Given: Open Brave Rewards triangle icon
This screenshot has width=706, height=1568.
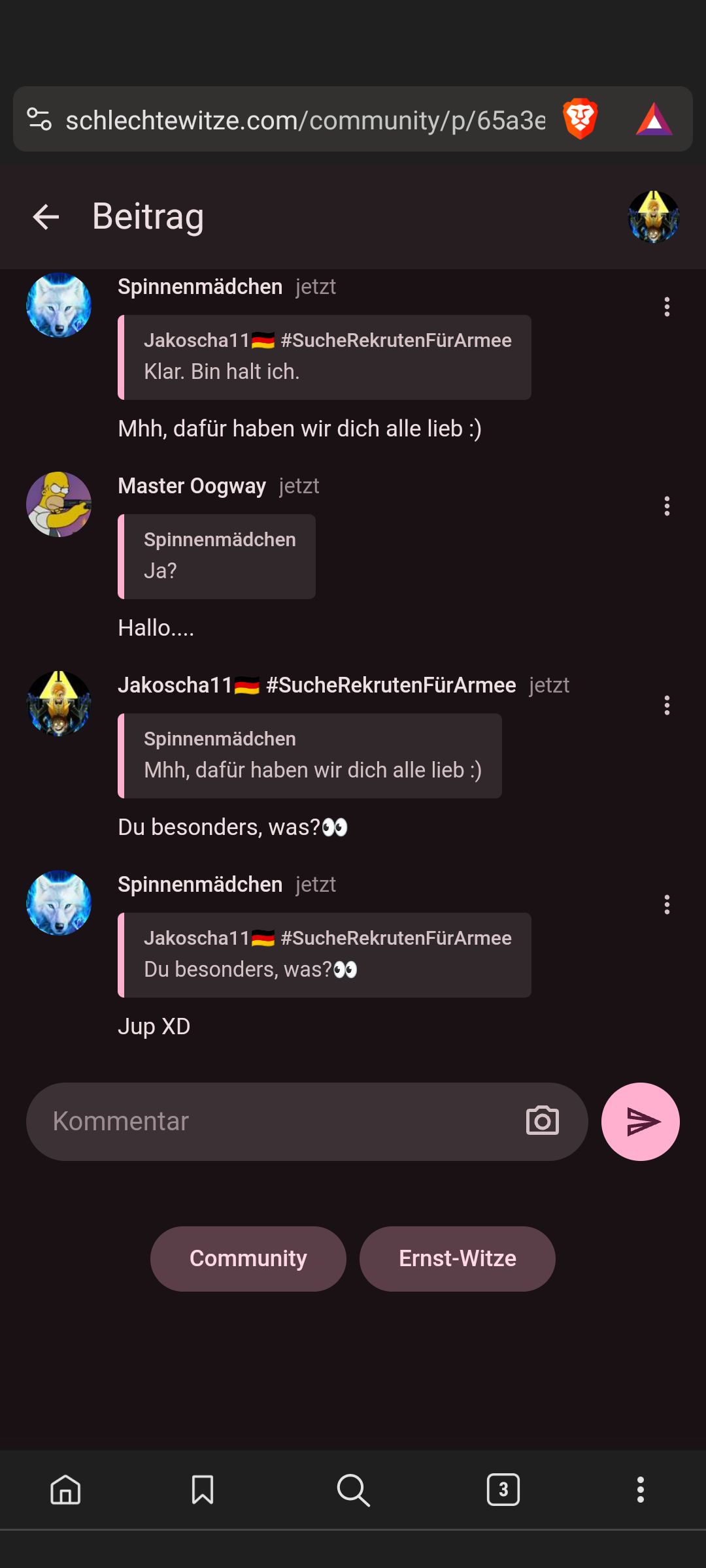Looking at the screenshot, I should click(654, 120).
